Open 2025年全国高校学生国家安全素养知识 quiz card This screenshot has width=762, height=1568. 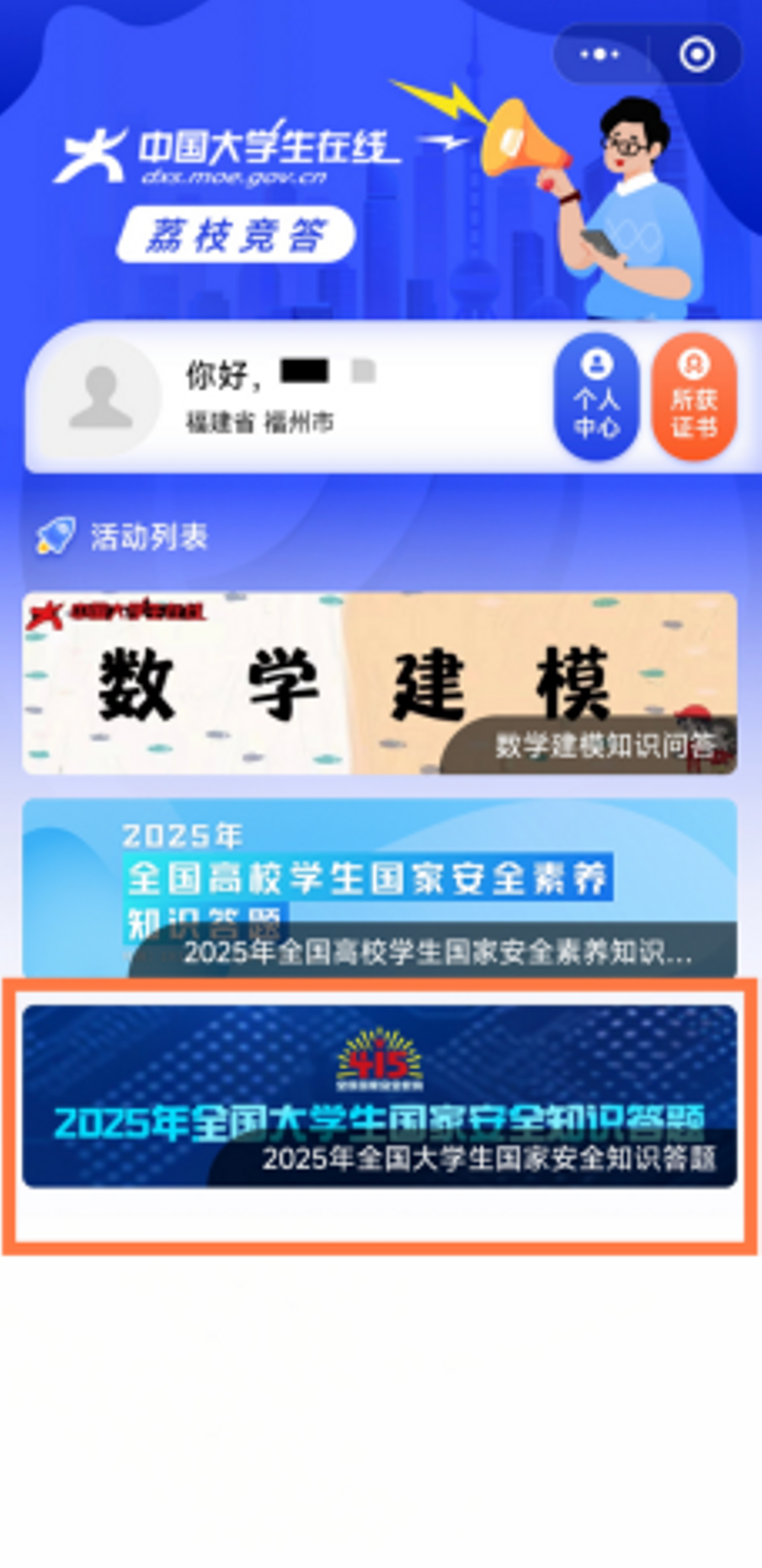pyautogui.click(x=379, y=887)
